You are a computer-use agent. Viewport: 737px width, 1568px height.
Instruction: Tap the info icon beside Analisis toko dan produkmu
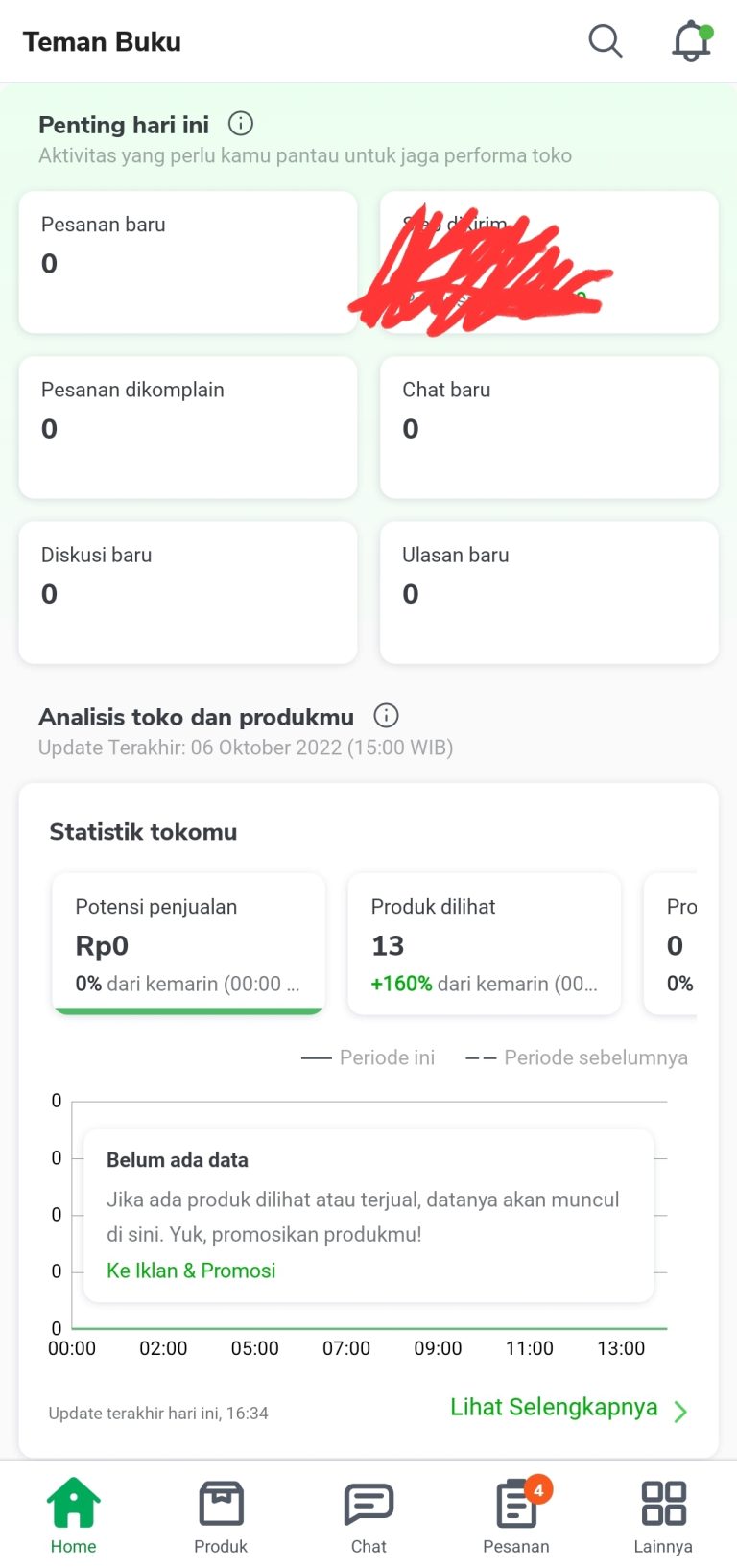click(386, 715)
